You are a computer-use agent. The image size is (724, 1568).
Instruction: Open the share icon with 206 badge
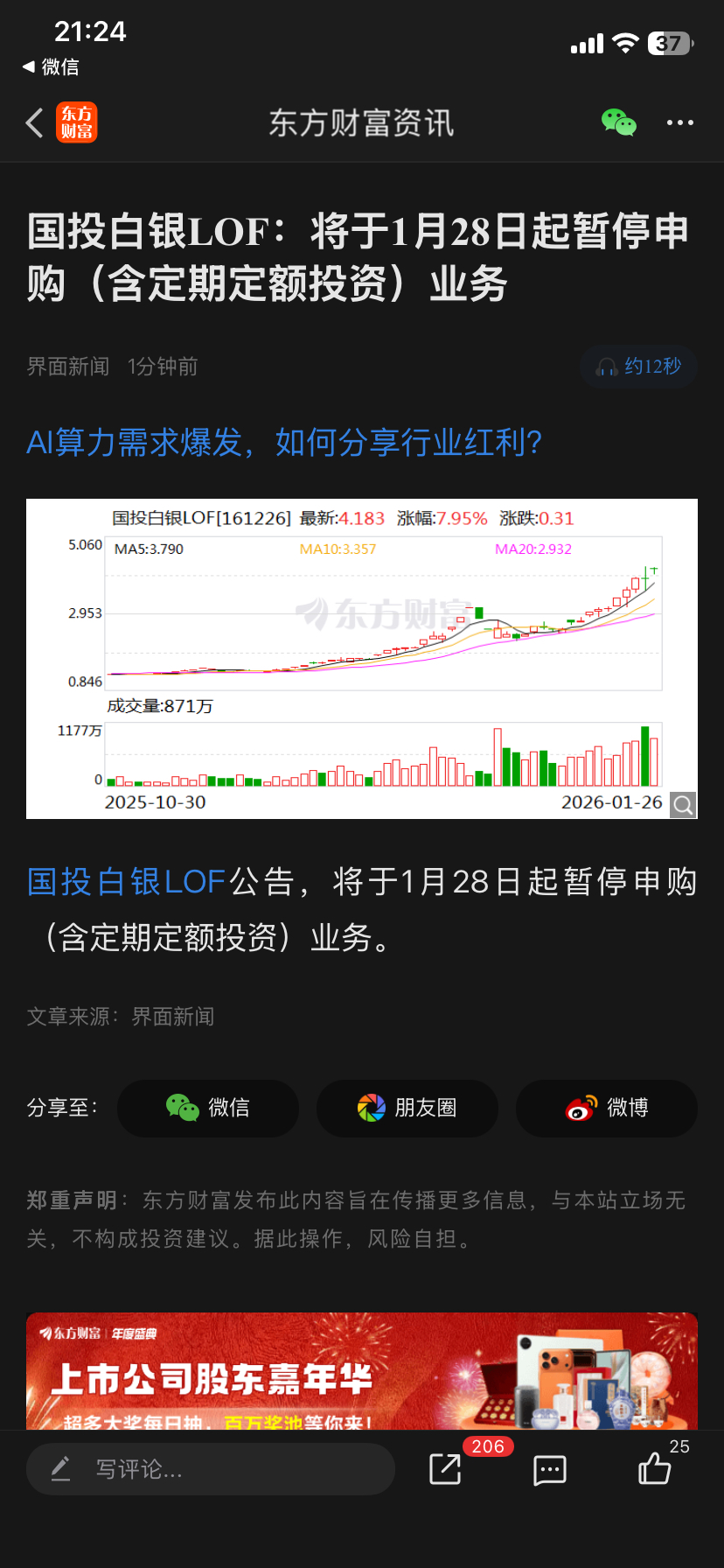tap(446, 1469)
